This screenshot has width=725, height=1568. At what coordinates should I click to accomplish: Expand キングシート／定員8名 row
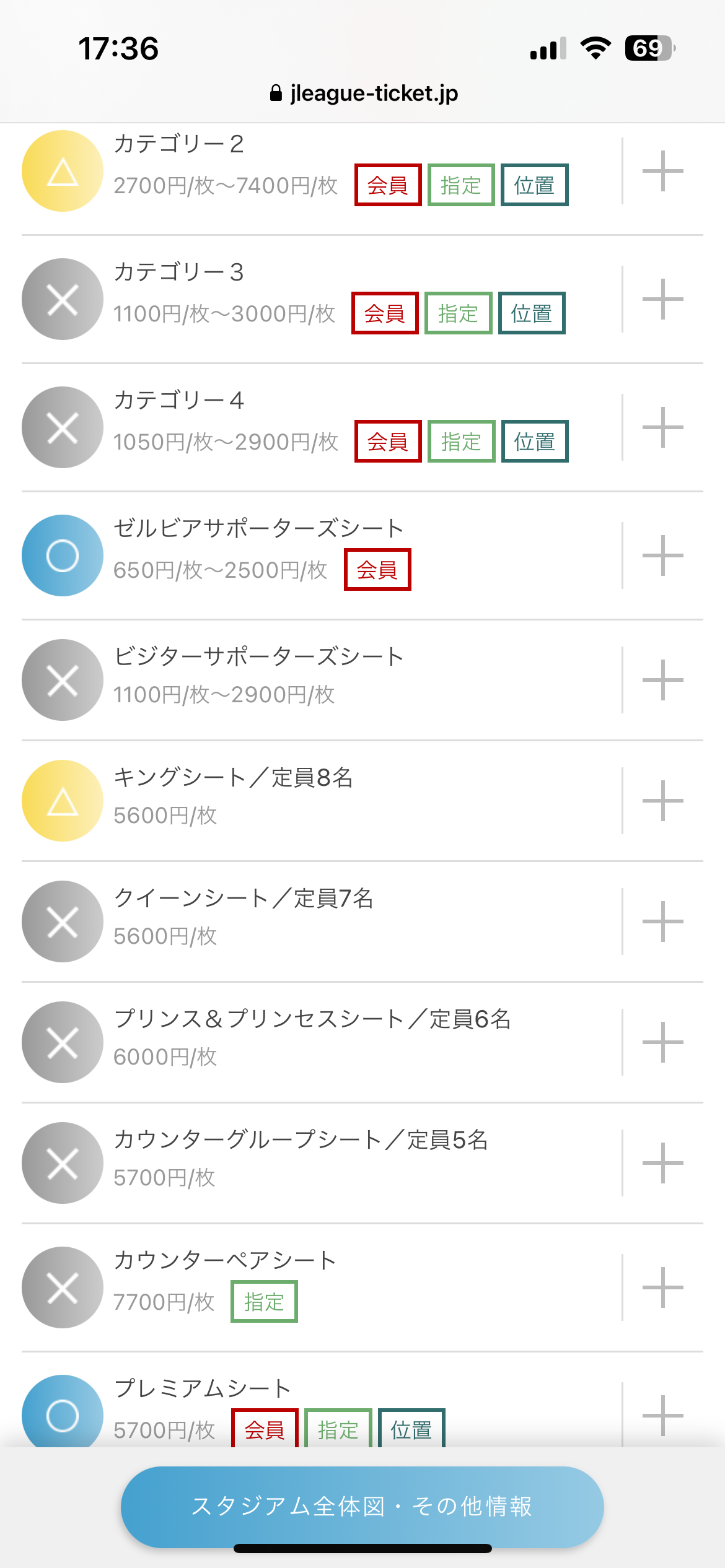(662, 801)
